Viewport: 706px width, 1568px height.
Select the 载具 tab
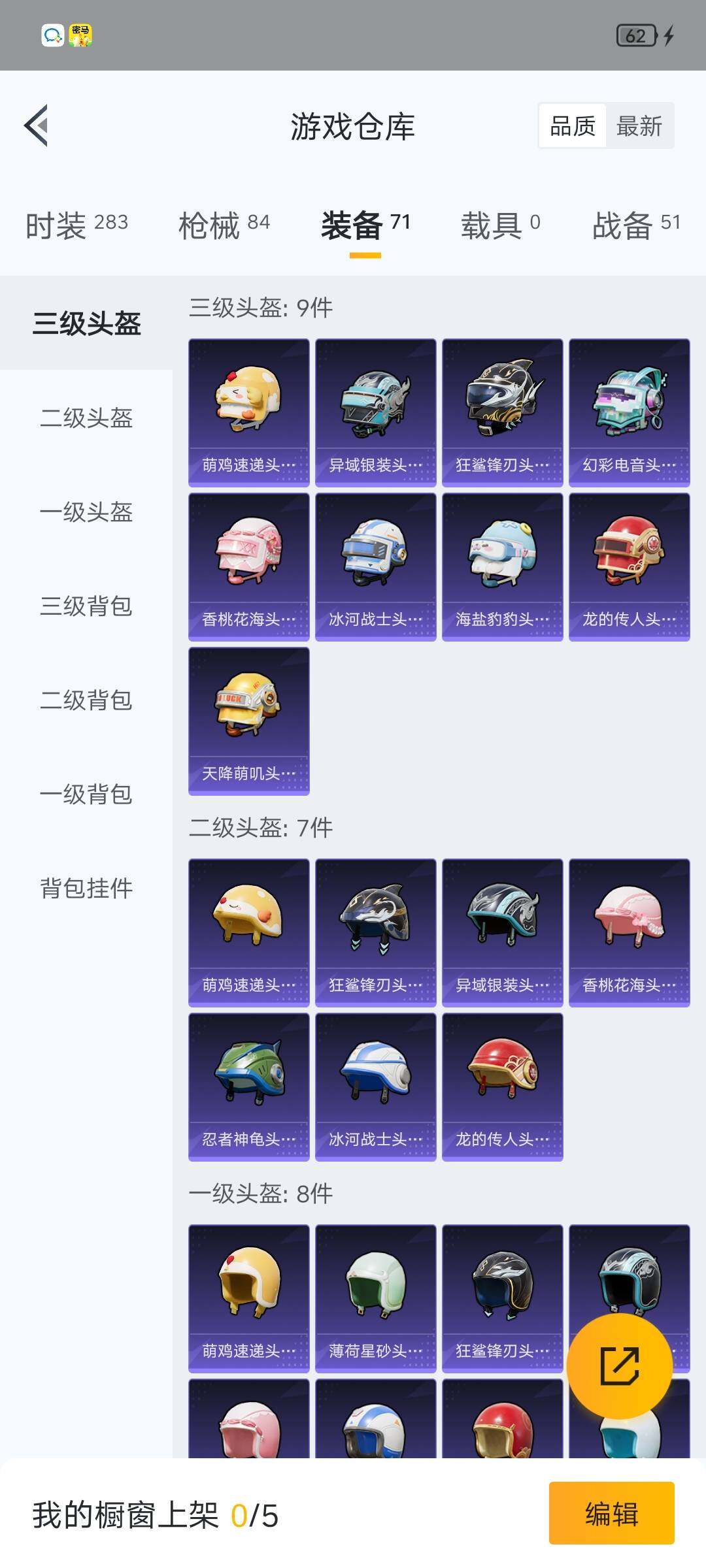(500, 225)
